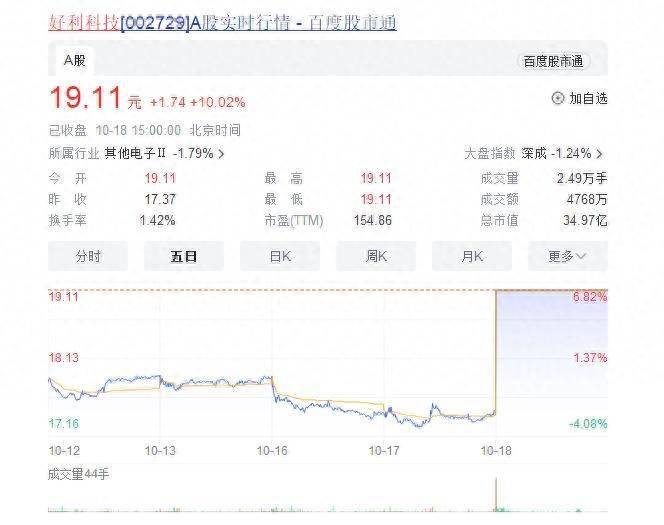Select the A股 tab
Image resolution: width=664 pixels, height=525 pixels.
coord(75,60)
